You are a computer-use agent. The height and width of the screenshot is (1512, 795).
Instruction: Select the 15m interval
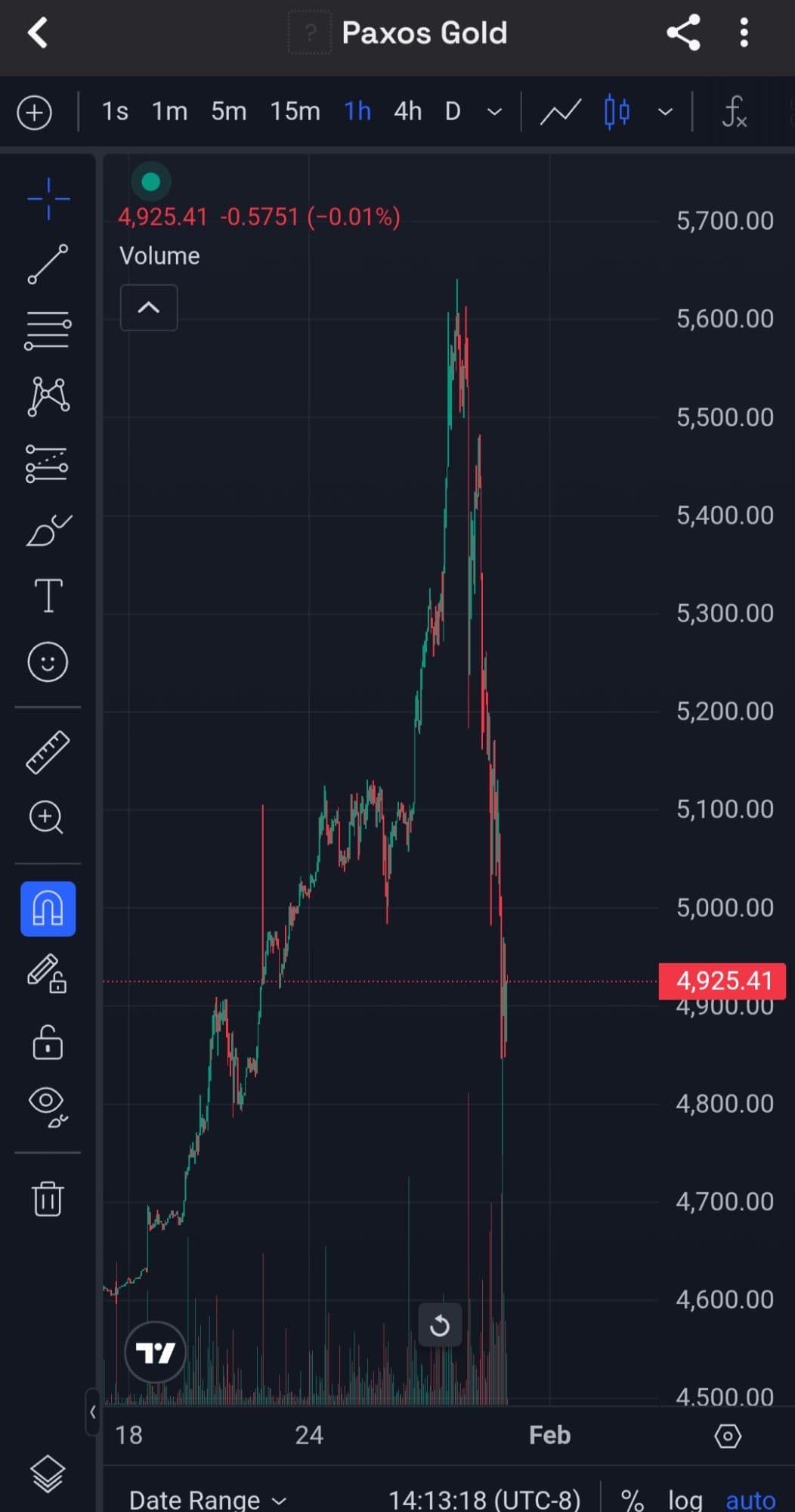coord(295,112)
